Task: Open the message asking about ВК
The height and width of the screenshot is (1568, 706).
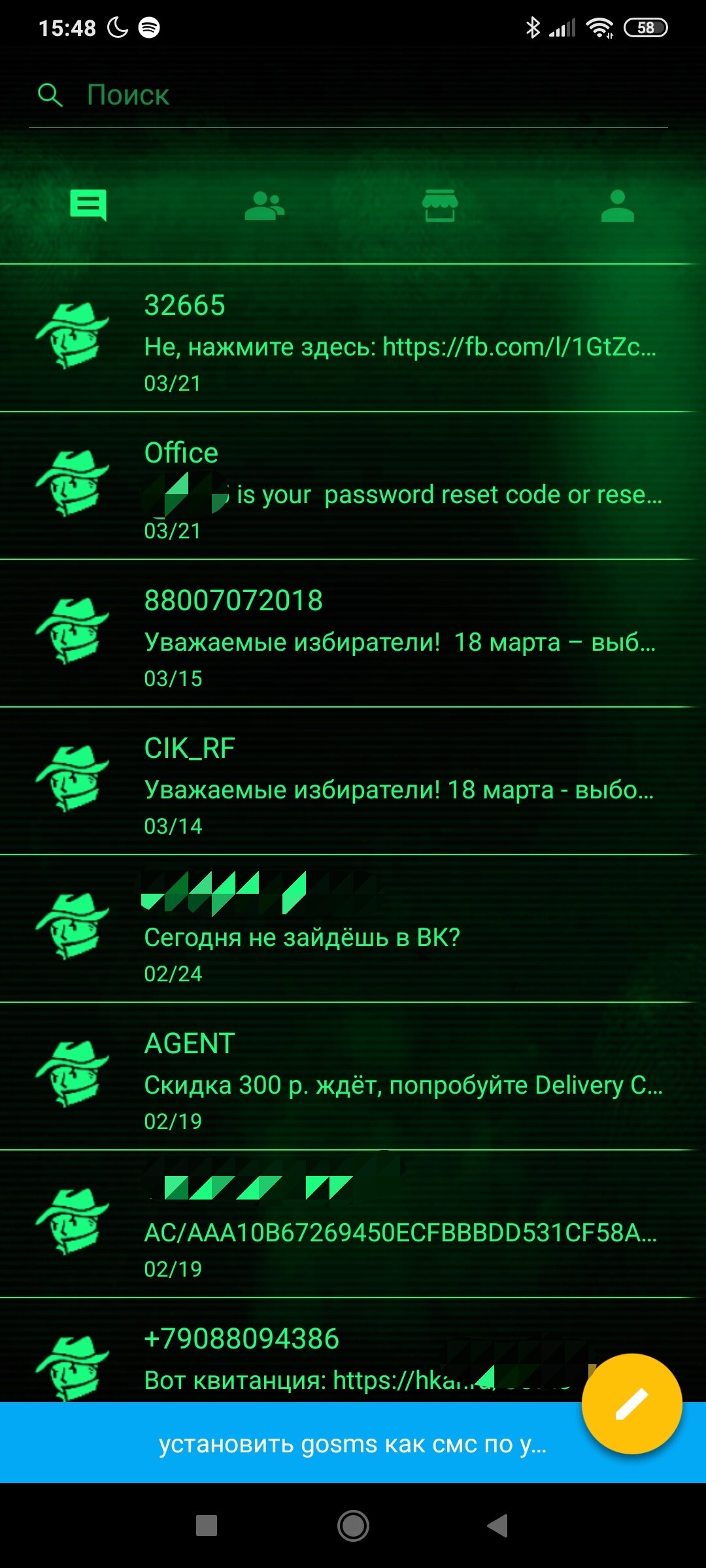Action: click(353, 929)
